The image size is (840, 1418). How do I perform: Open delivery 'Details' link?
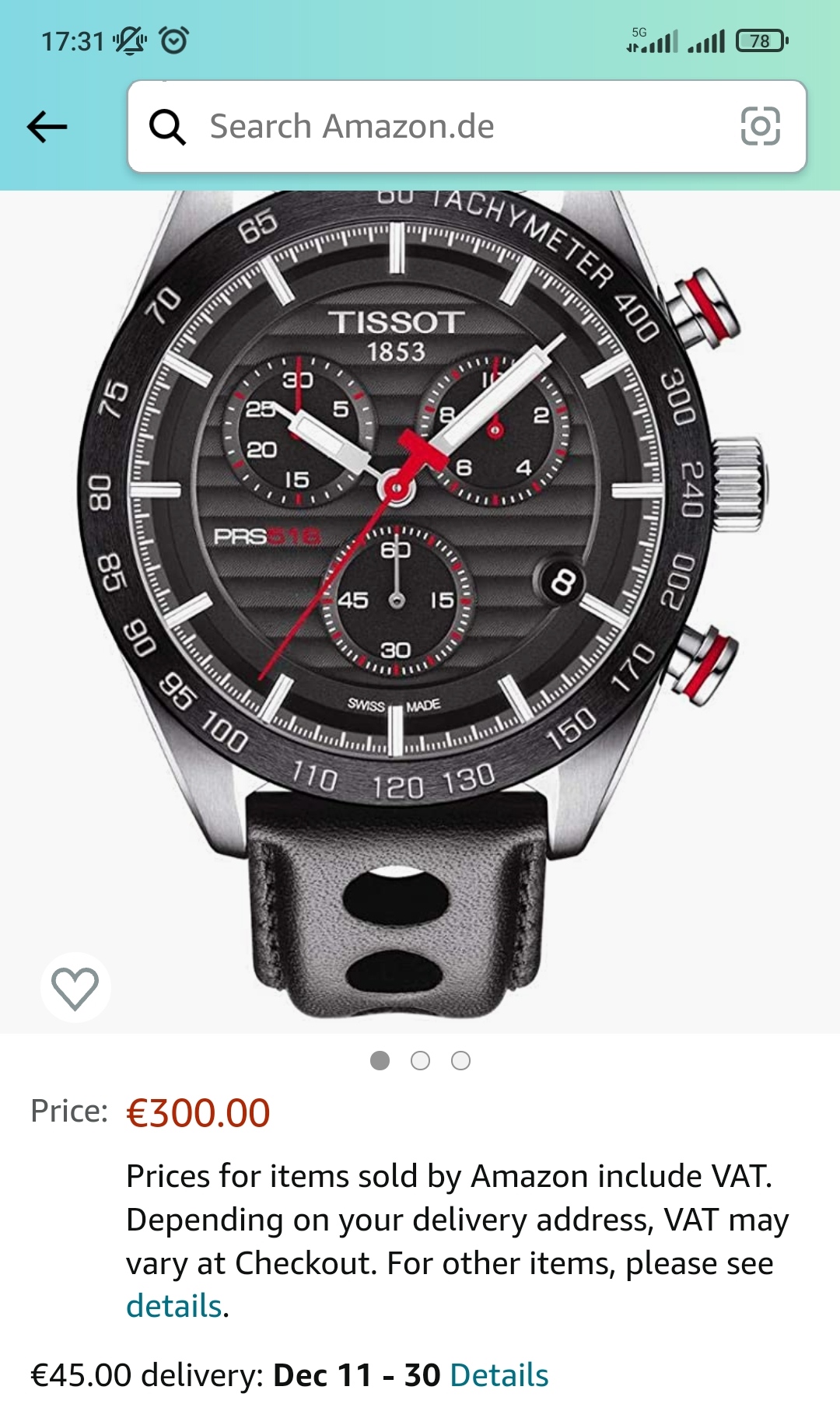pos(499,1375)
